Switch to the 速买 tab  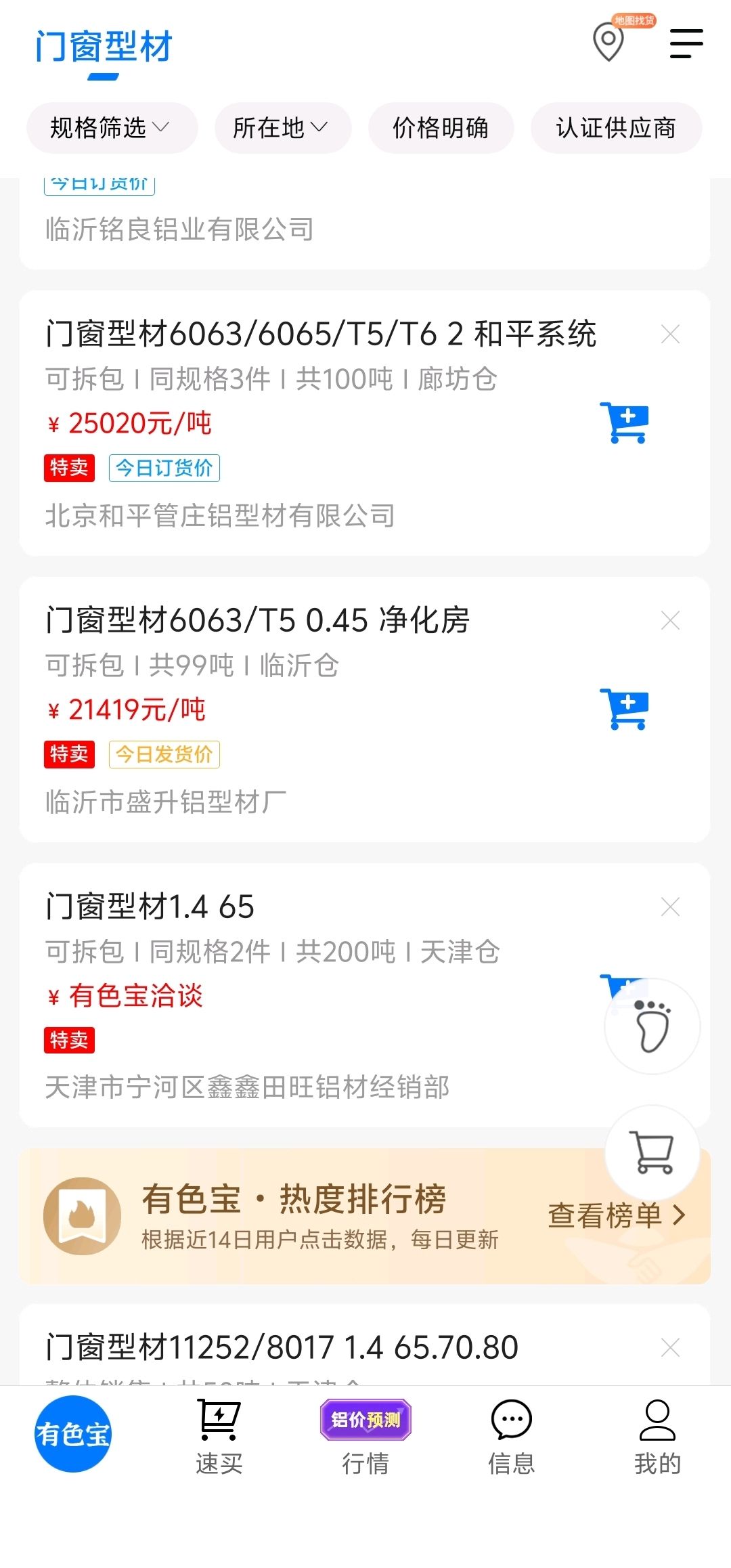pyautogui.click(x=219, y=1437)
